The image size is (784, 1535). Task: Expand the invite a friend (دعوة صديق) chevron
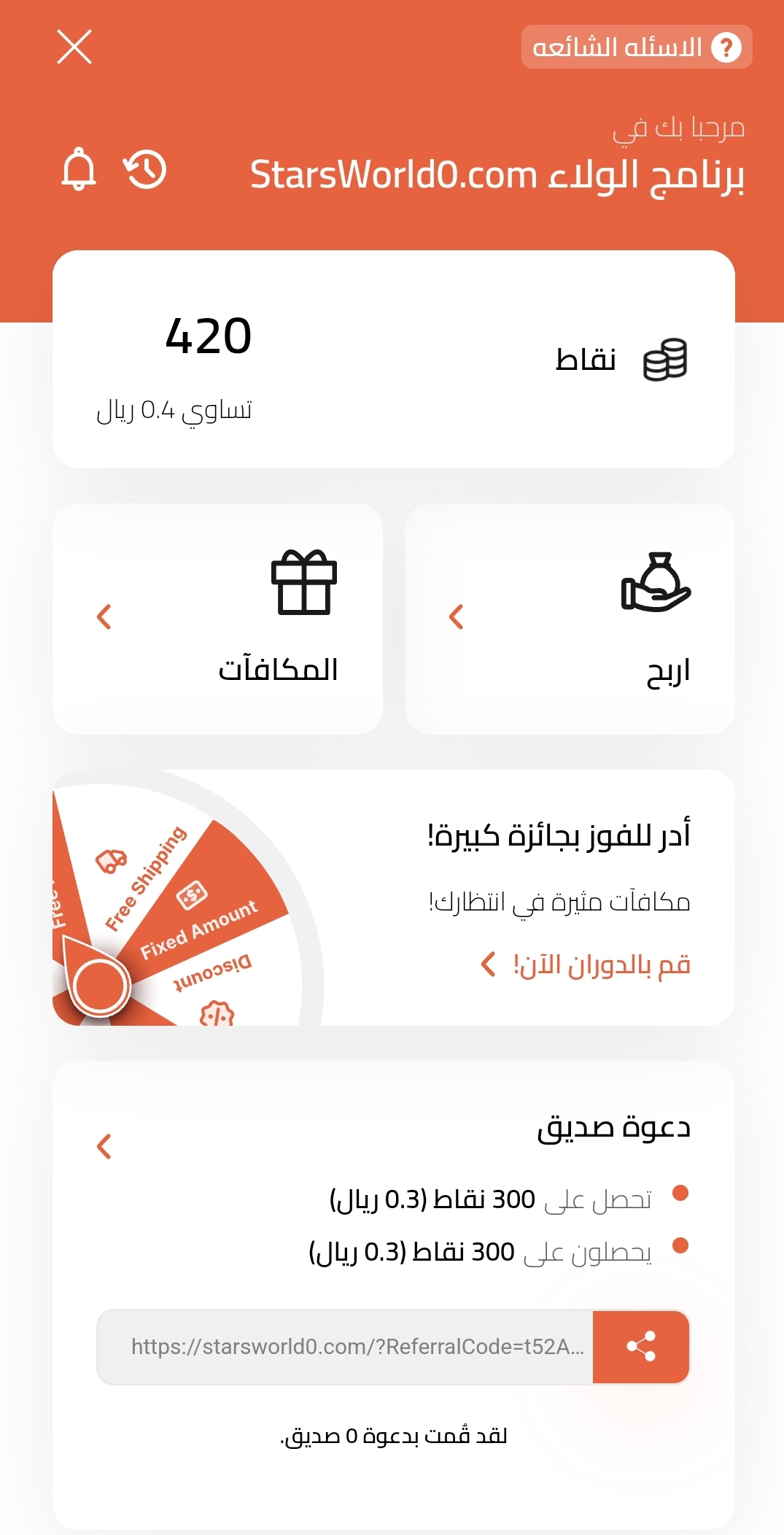tap(104, 1146)
